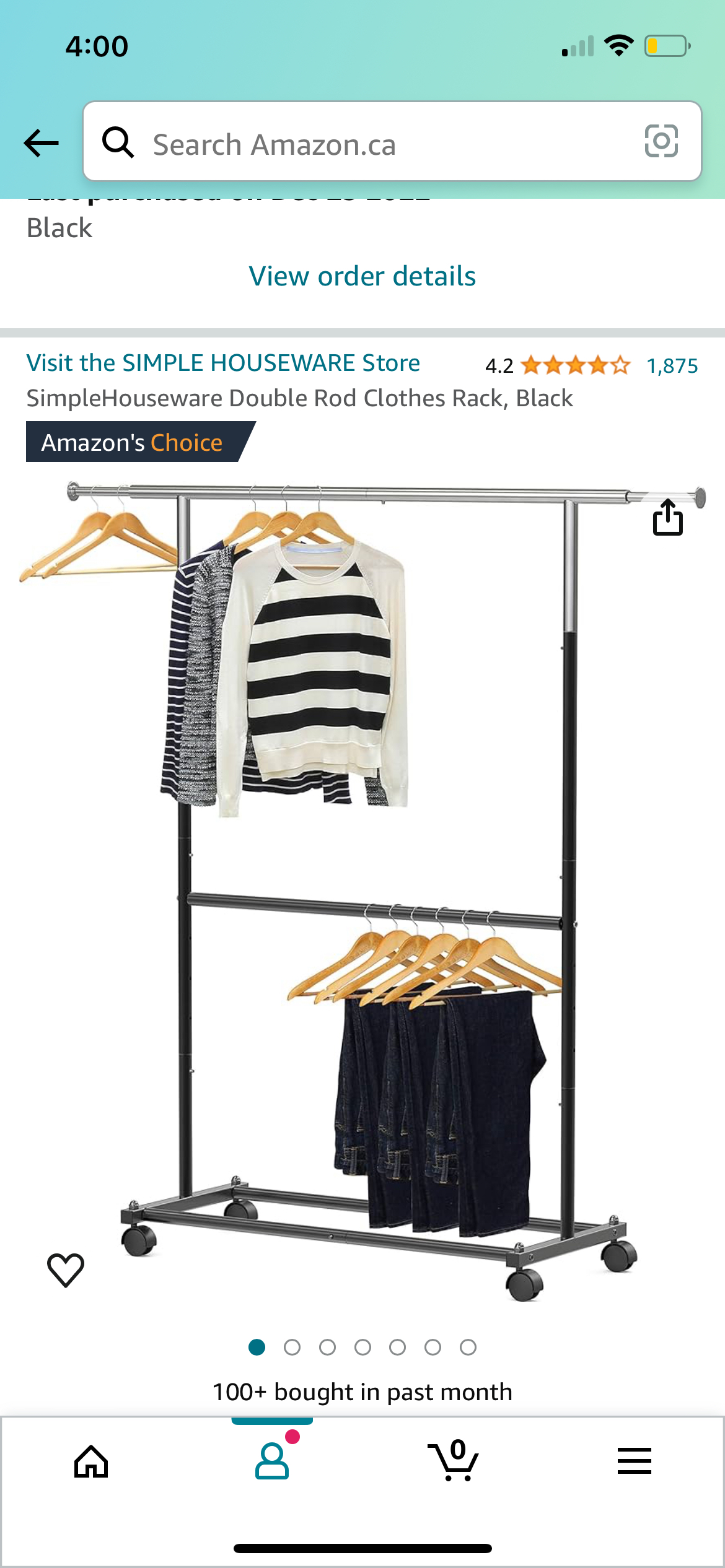Add product to wish list heart
The height and width of the screenshot is (1568, 725).
(66, 1270)
